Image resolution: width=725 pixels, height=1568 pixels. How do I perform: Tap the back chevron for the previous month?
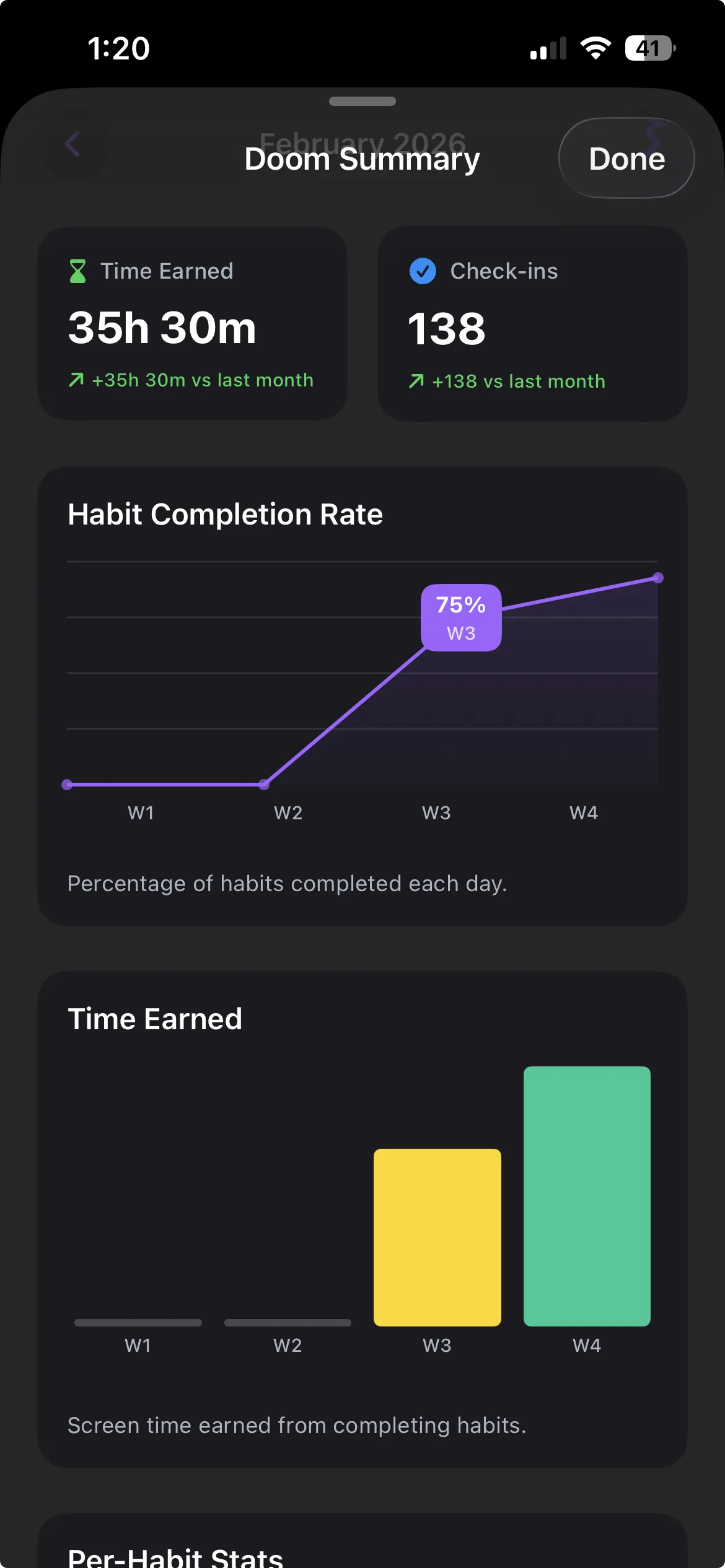(72, 144)
